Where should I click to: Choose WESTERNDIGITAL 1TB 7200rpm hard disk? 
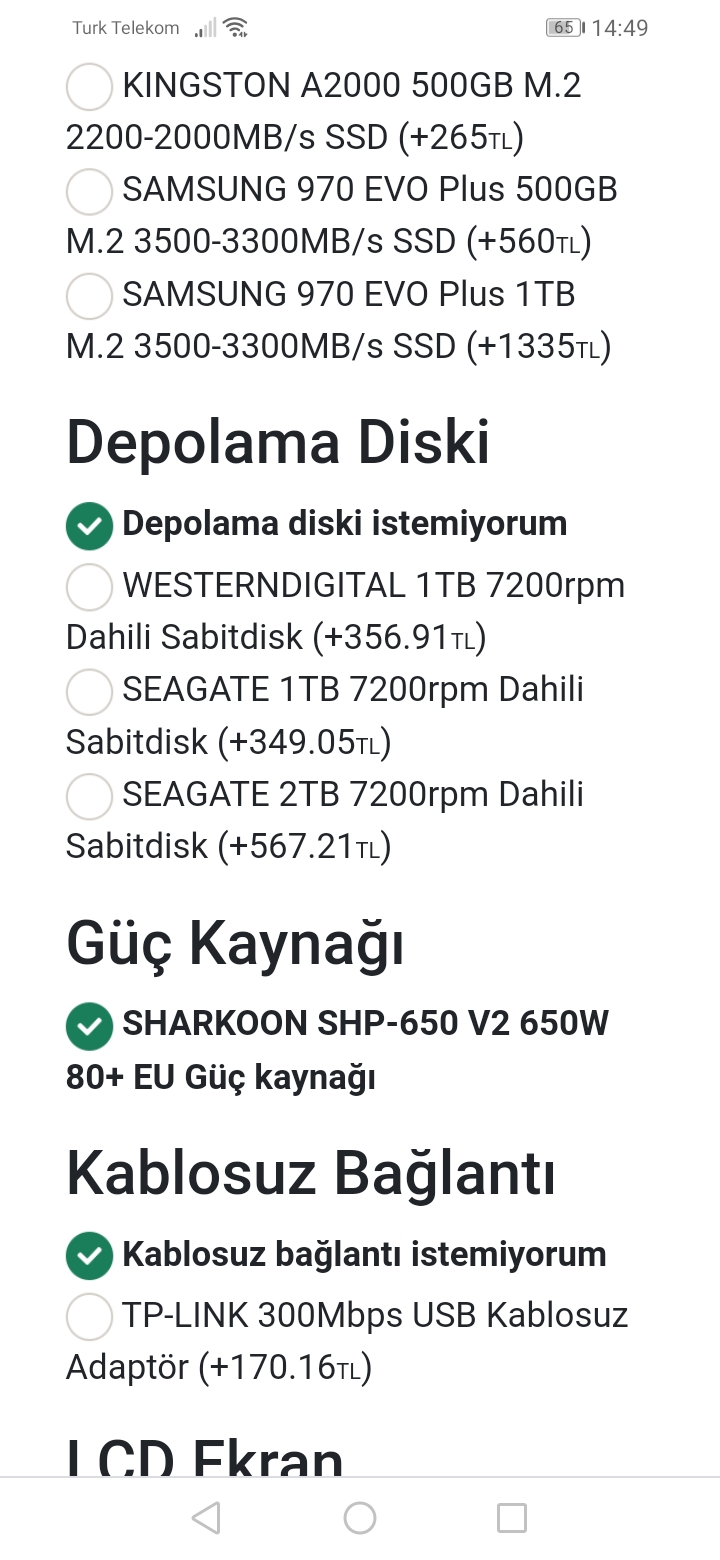coord(89,586)
